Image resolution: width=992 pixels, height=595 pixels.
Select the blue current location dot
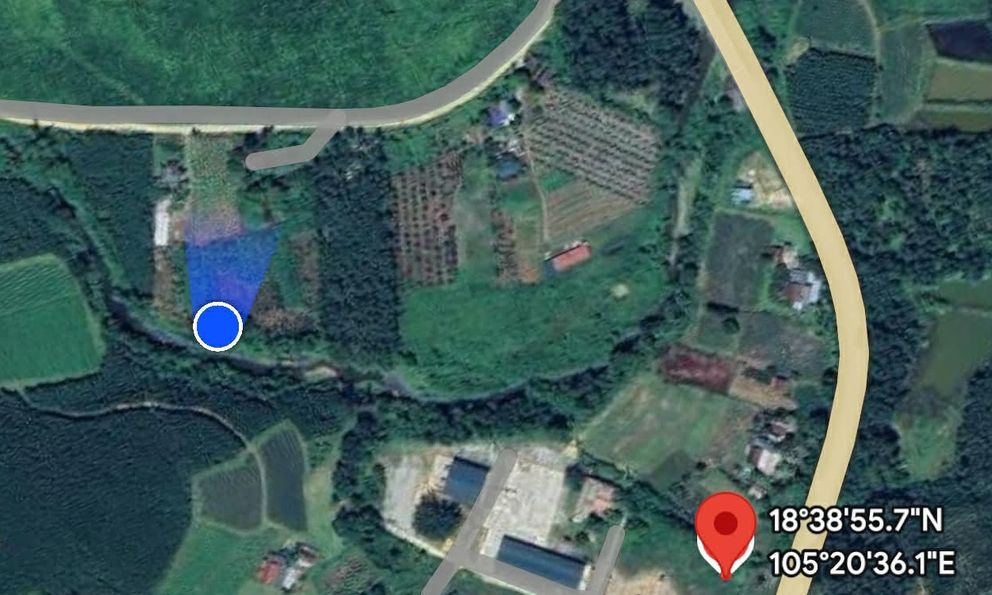(218, 327)
